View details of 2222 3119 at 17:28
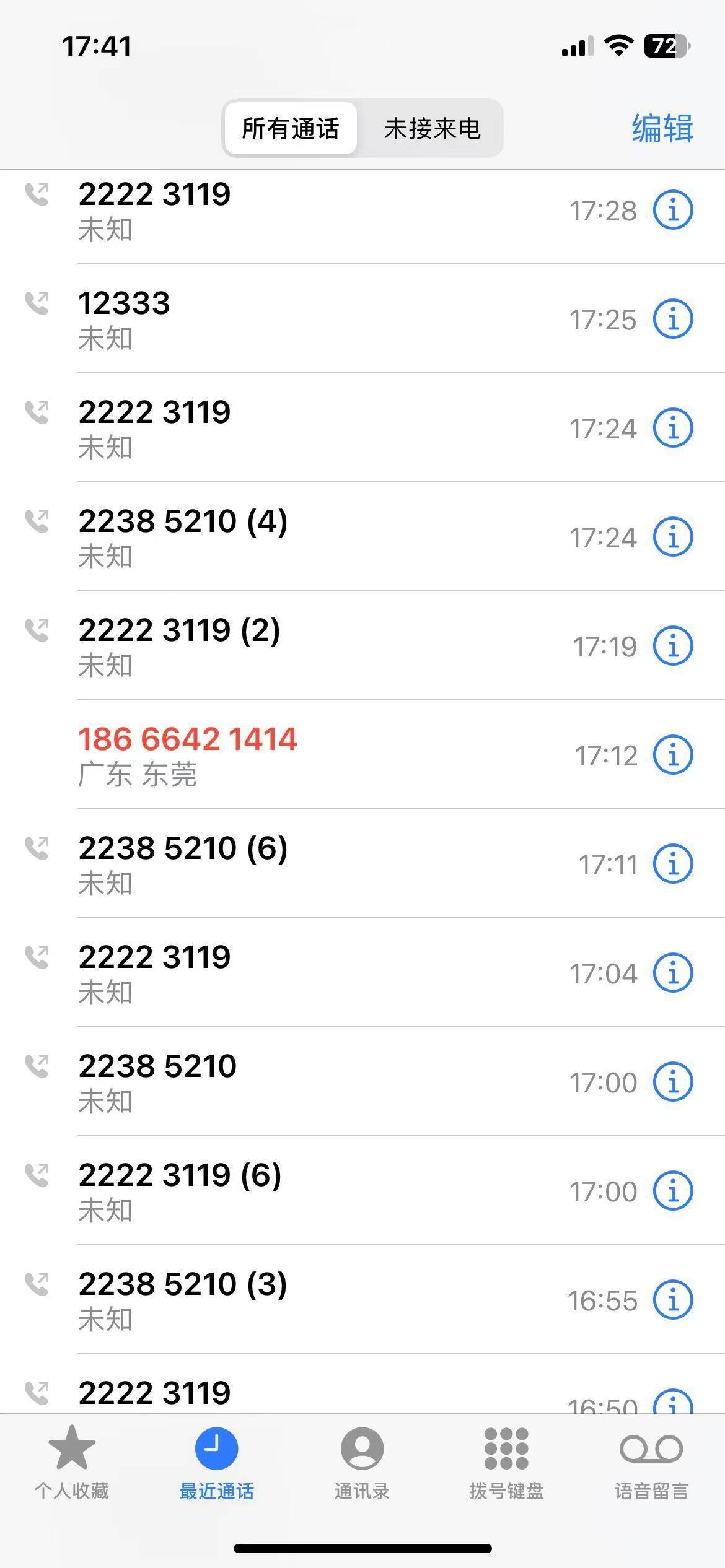The image size is (725, 1568). pos(673,210)
